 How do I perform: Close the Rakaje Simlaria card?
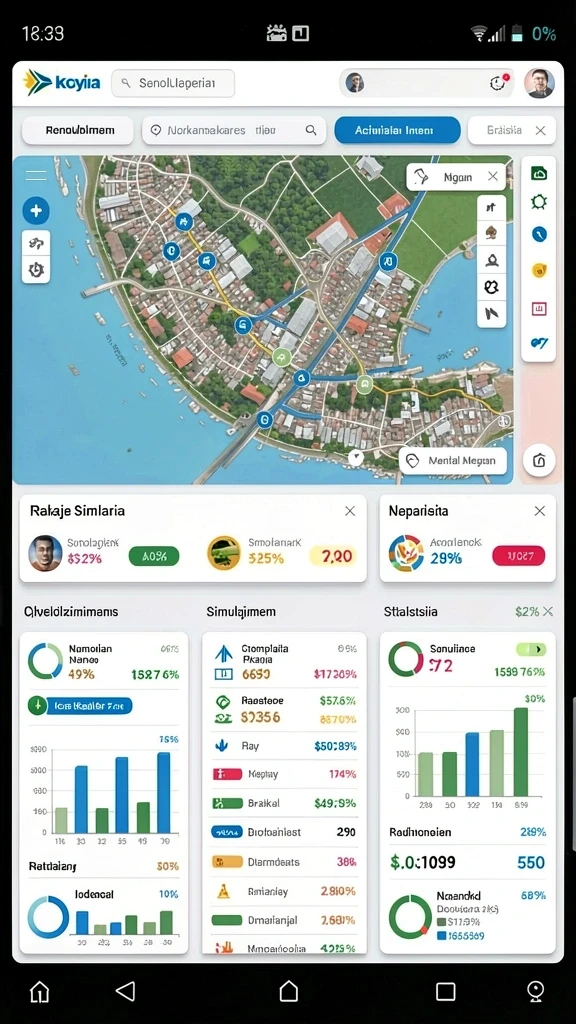tap(350, 511)
